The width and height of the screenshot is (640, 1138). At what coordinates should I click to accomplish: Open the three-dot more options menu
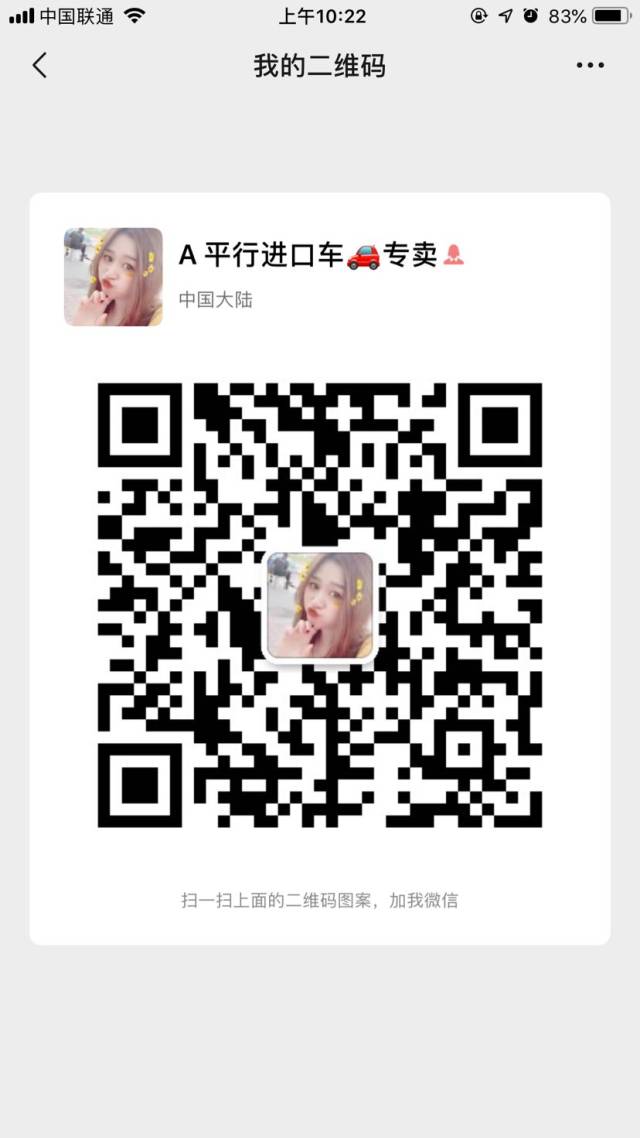tap(590, 65)
